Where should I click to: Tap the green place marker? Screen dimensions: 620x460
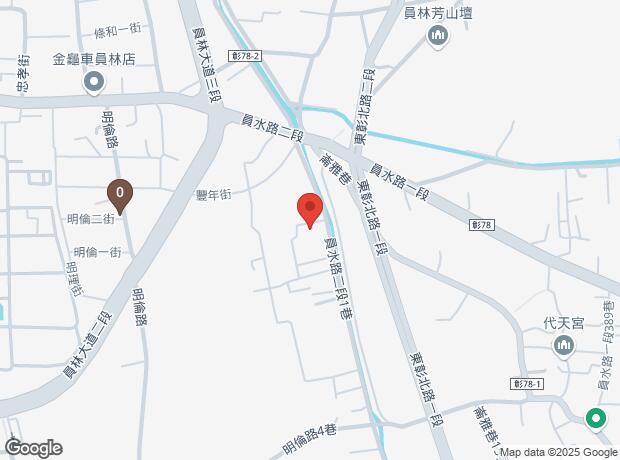[597, 419]
